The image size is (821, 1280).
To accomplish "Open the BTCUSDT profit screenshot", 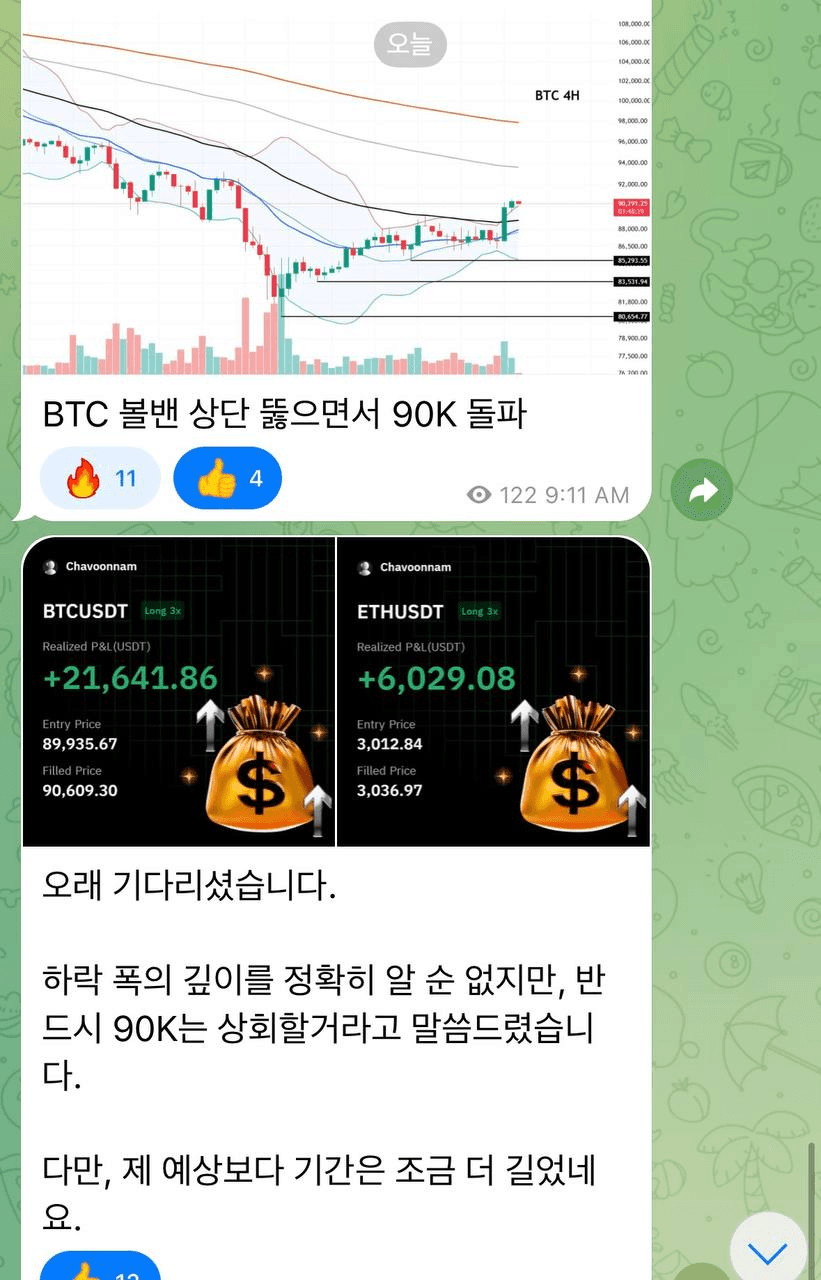I will (x=179, y=692).
